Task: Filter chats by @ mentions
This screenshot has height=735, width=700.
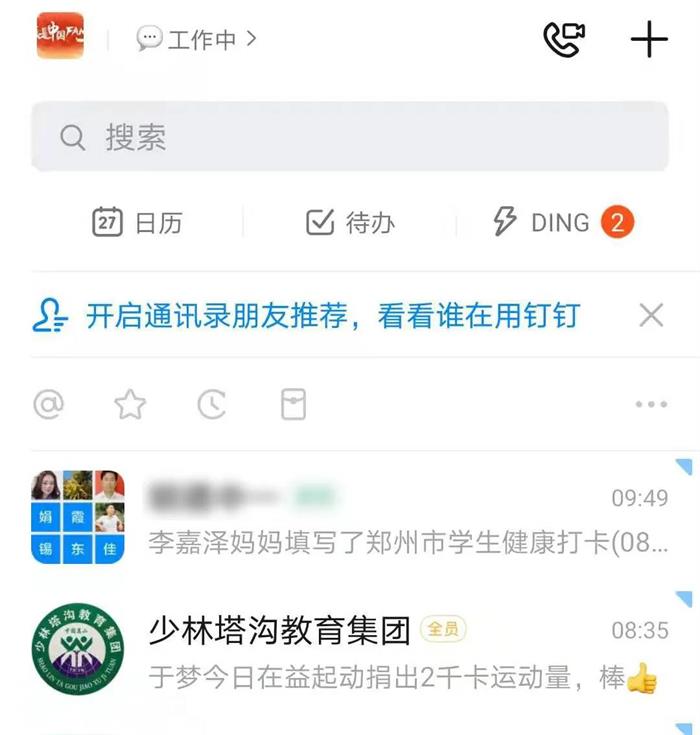Action: click(49, 405)
